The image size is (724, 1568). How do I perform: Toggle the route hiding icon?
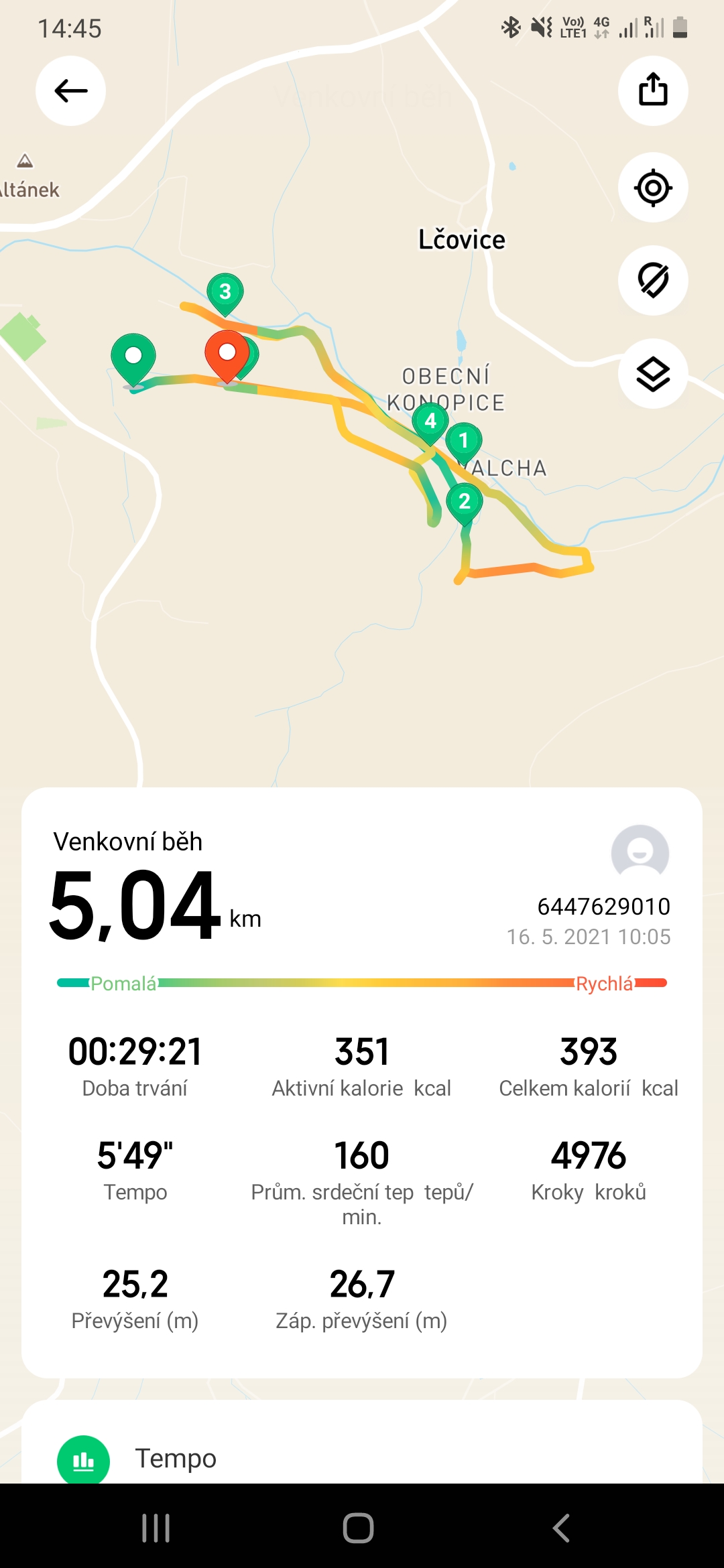tap(653, 280)
